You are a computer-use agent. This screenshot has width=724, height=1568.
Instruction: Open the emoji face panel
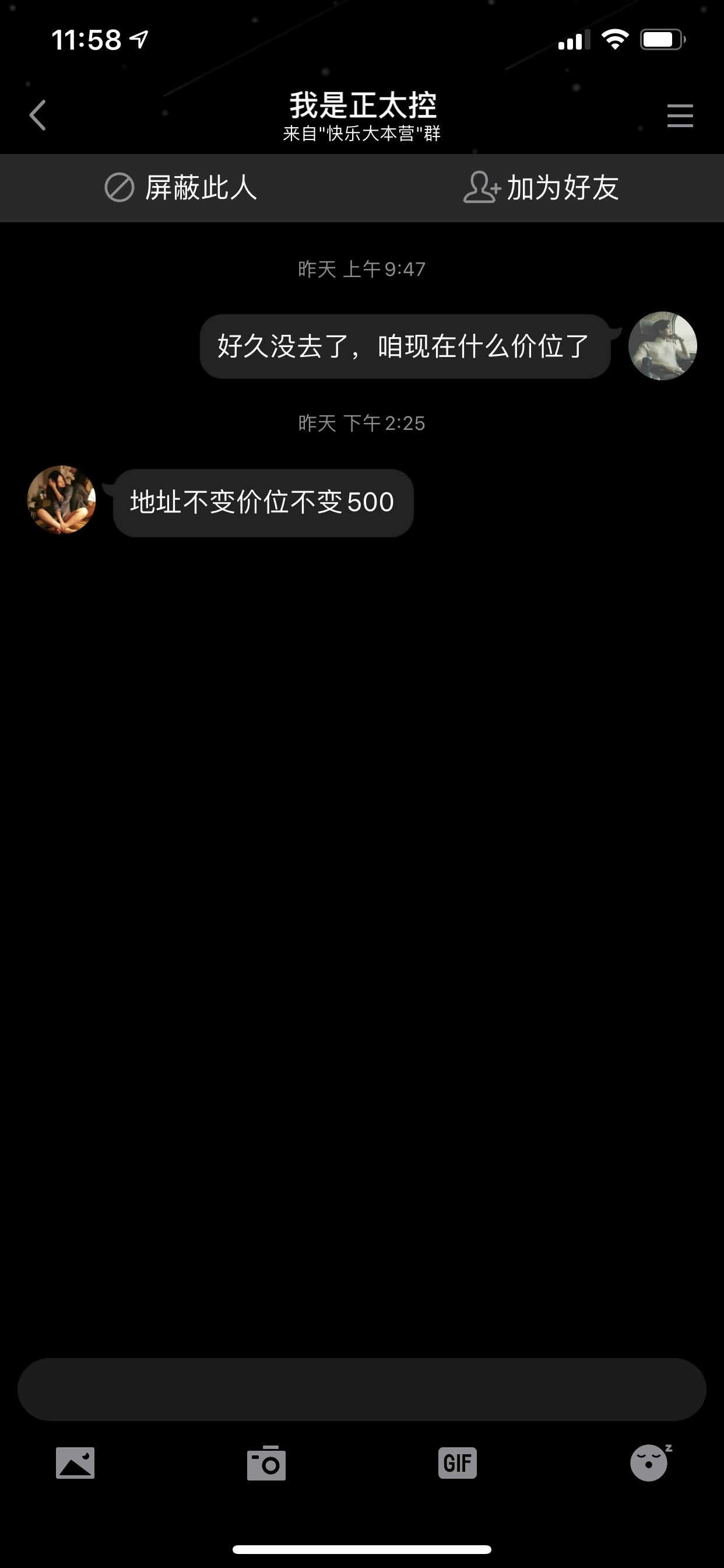click(649, 1462)
